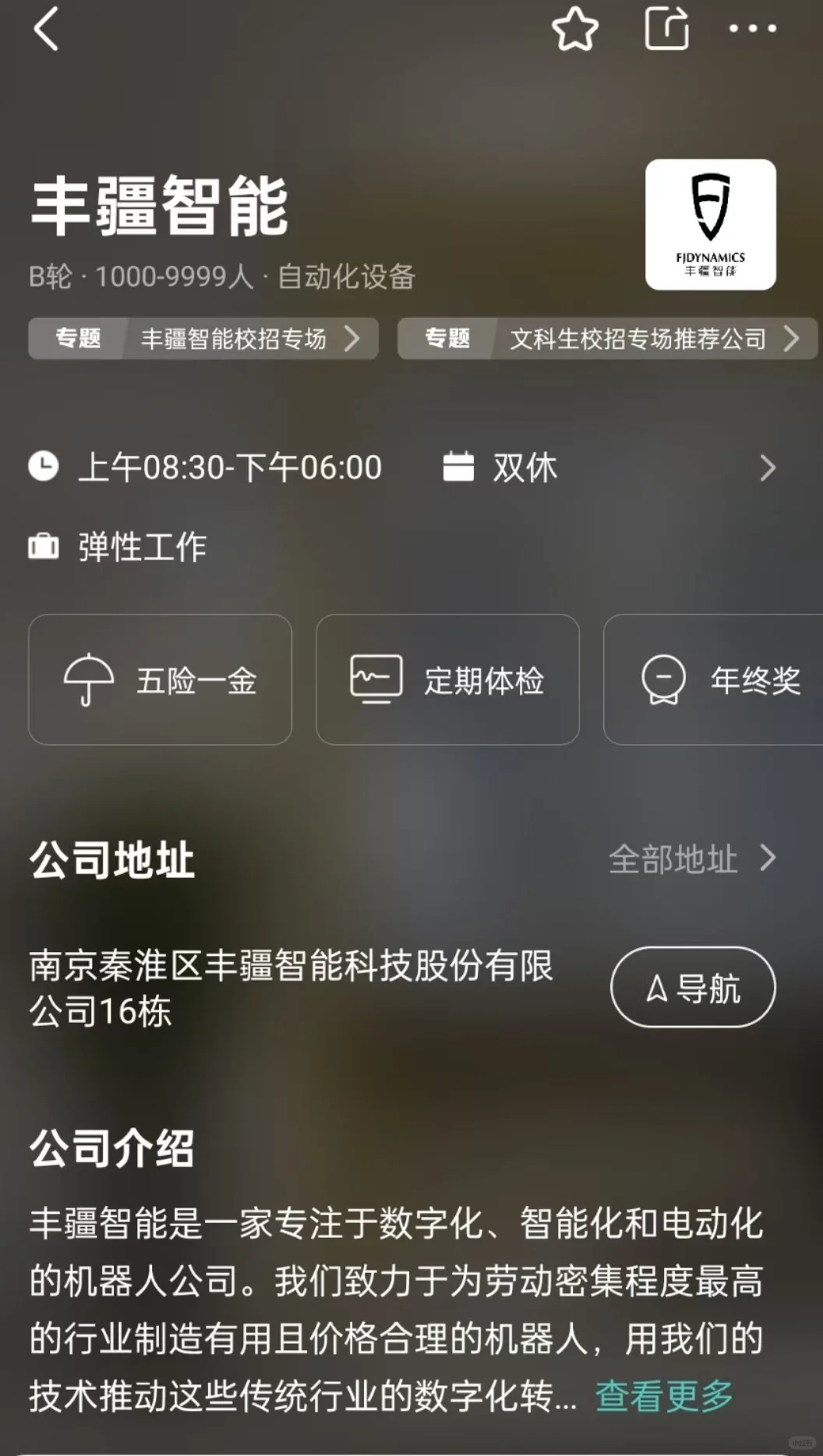
Task: Open the three-dot overflow menu
Action: 752,29
